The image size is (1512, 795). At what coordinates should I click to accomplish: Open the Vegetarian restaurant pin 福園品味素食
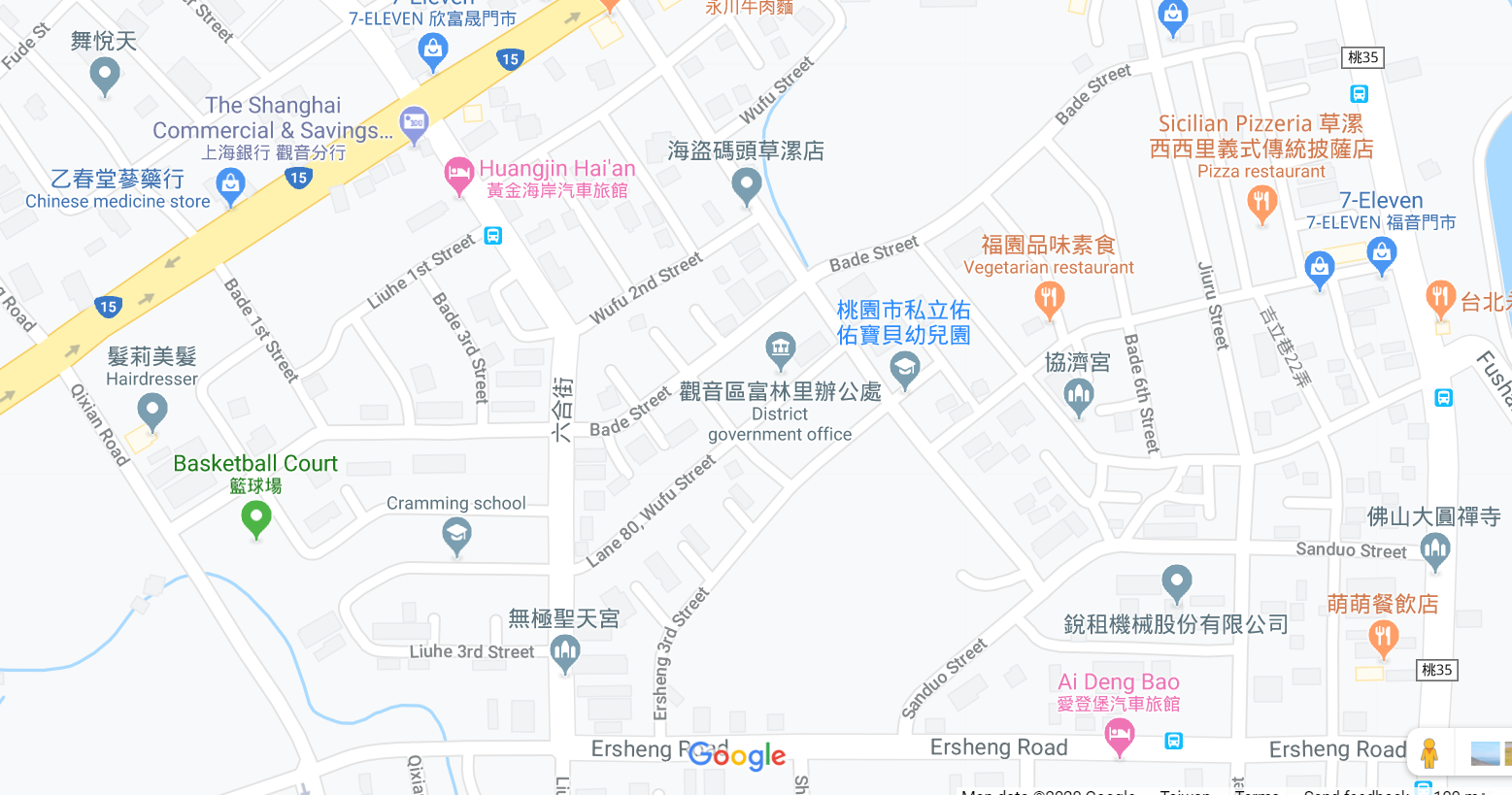(x=1049, y=298)
